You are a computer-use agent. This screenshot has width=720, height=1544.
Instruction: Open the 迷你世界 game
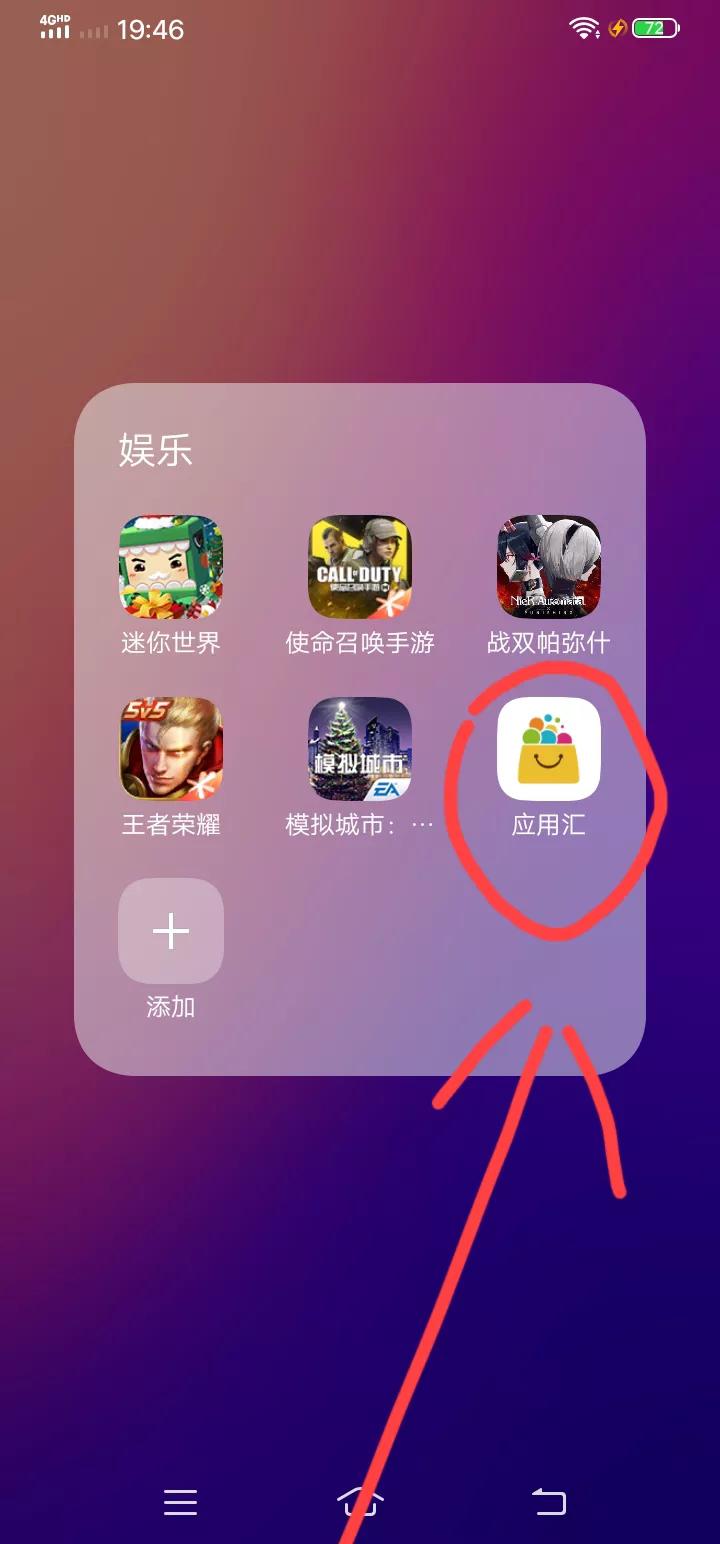pyautogui.click(x=171, y=567)
